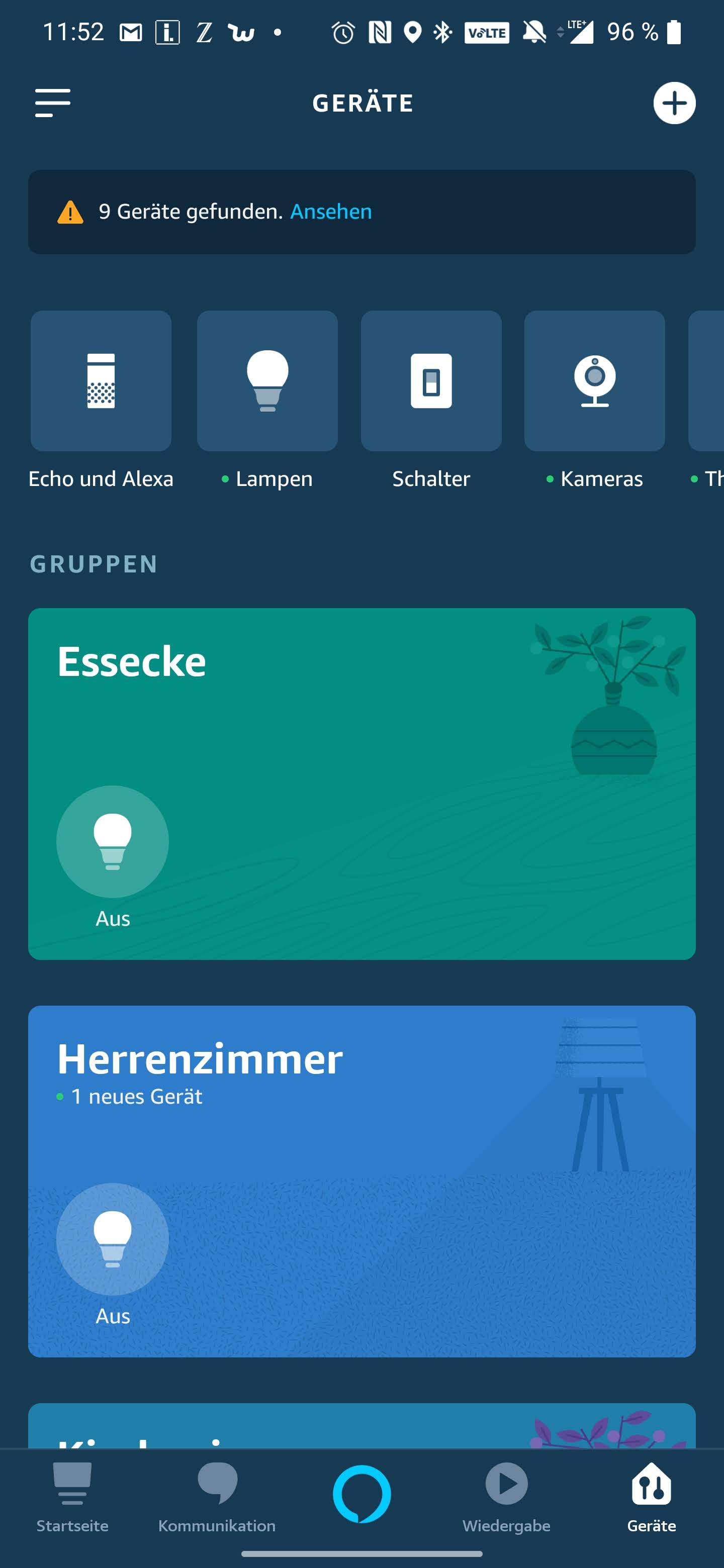Add a new device with plus button

(674, 103)
